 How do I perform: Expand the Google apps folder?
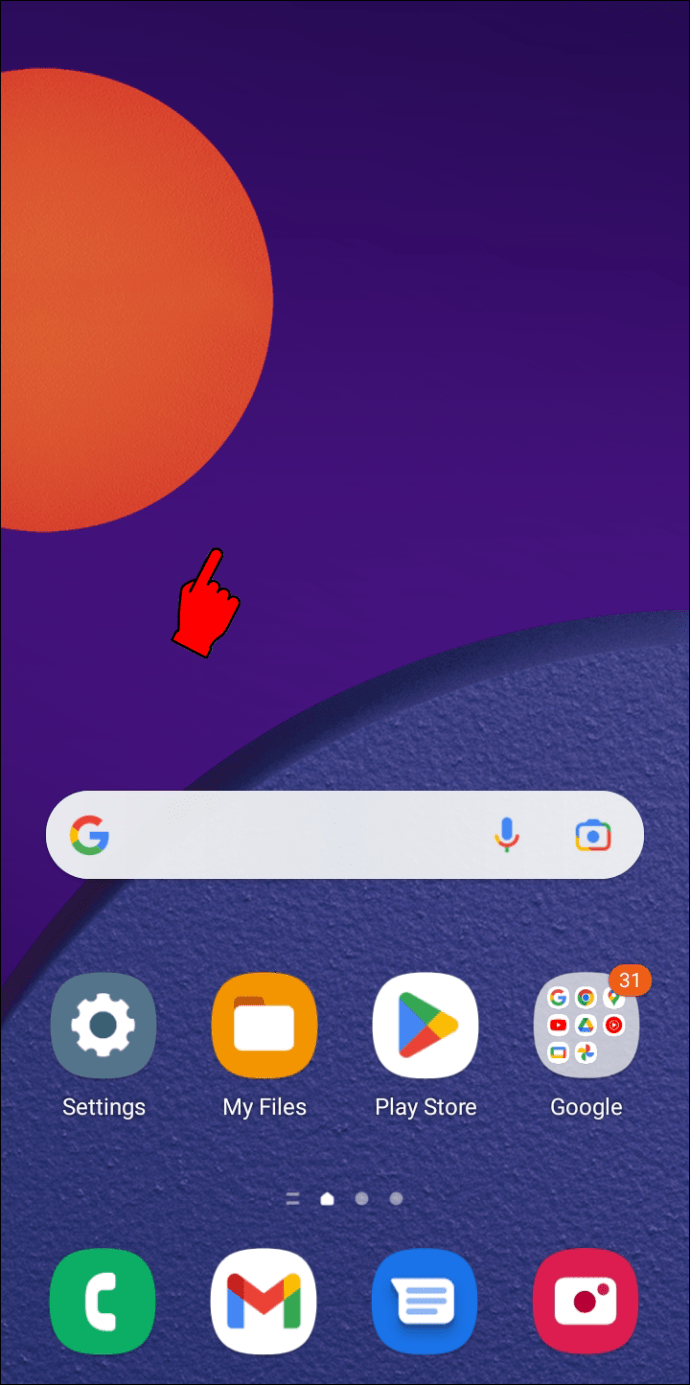click(586, 1025)
